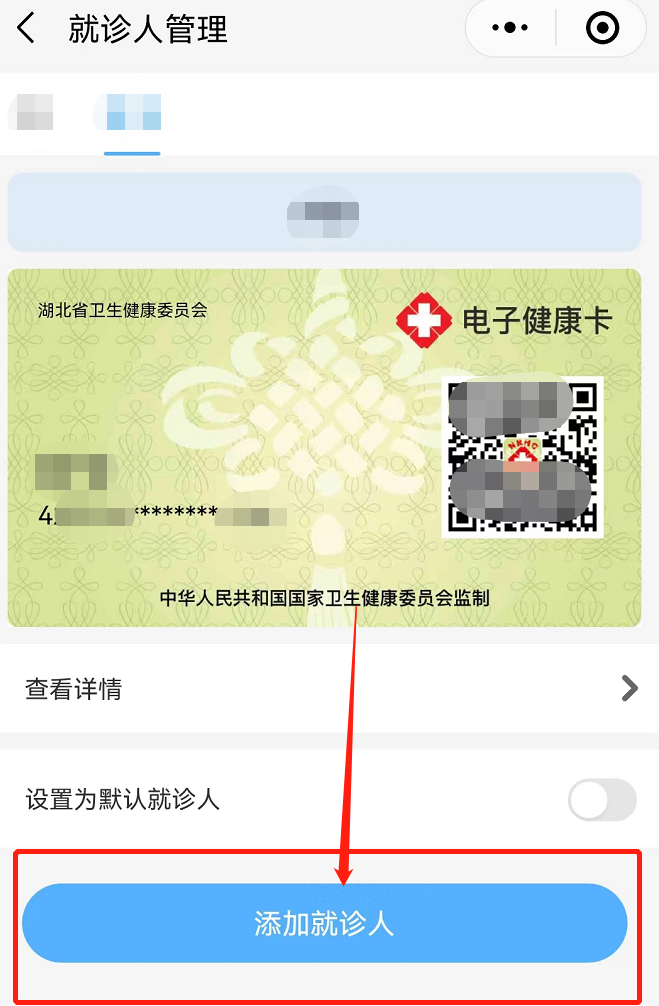Image resolution: width=659 pixels, height=1006 pixels.
Task: Close the mini program via the circle icon
Action: [x=602, y=29]
